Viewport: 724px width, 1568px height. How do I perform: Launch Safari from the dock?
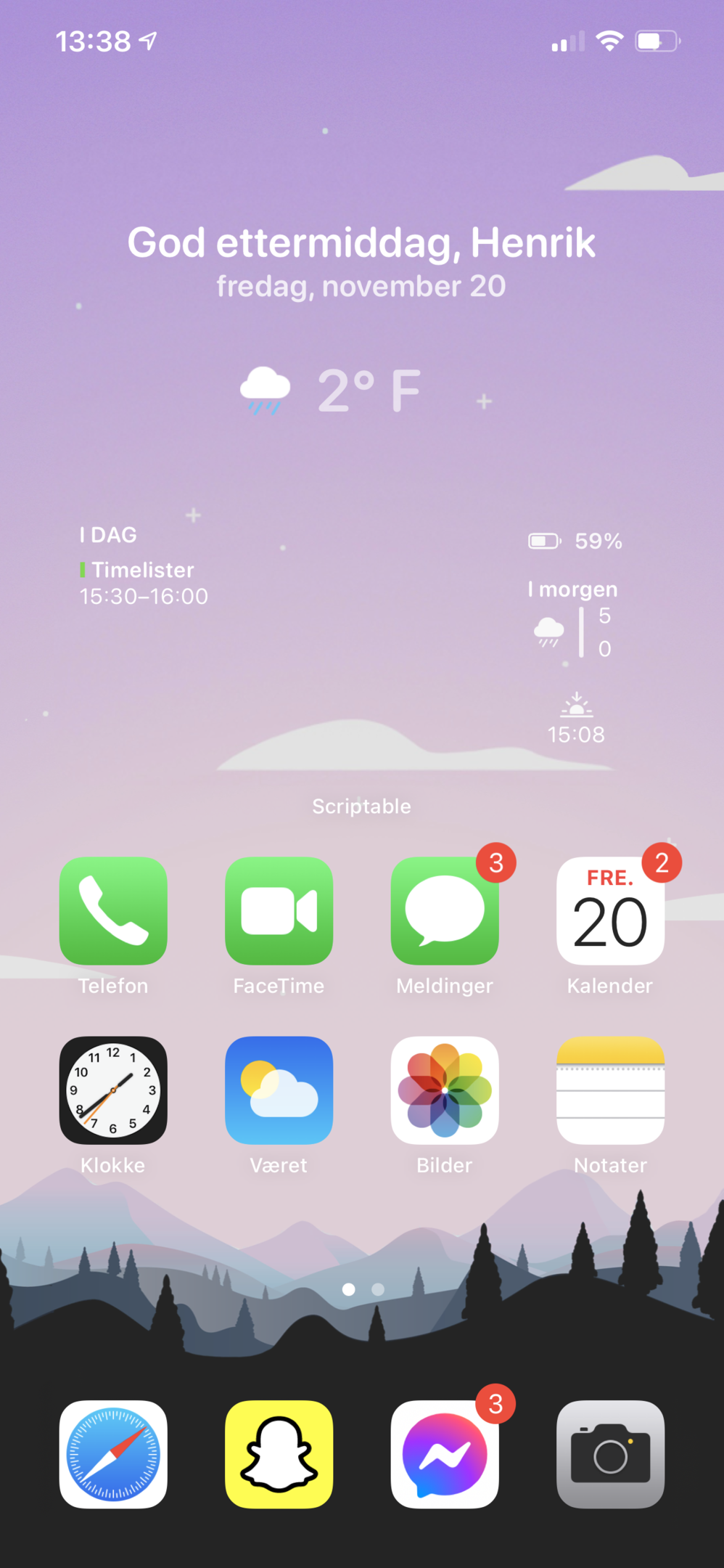(x=113, y=1454)
